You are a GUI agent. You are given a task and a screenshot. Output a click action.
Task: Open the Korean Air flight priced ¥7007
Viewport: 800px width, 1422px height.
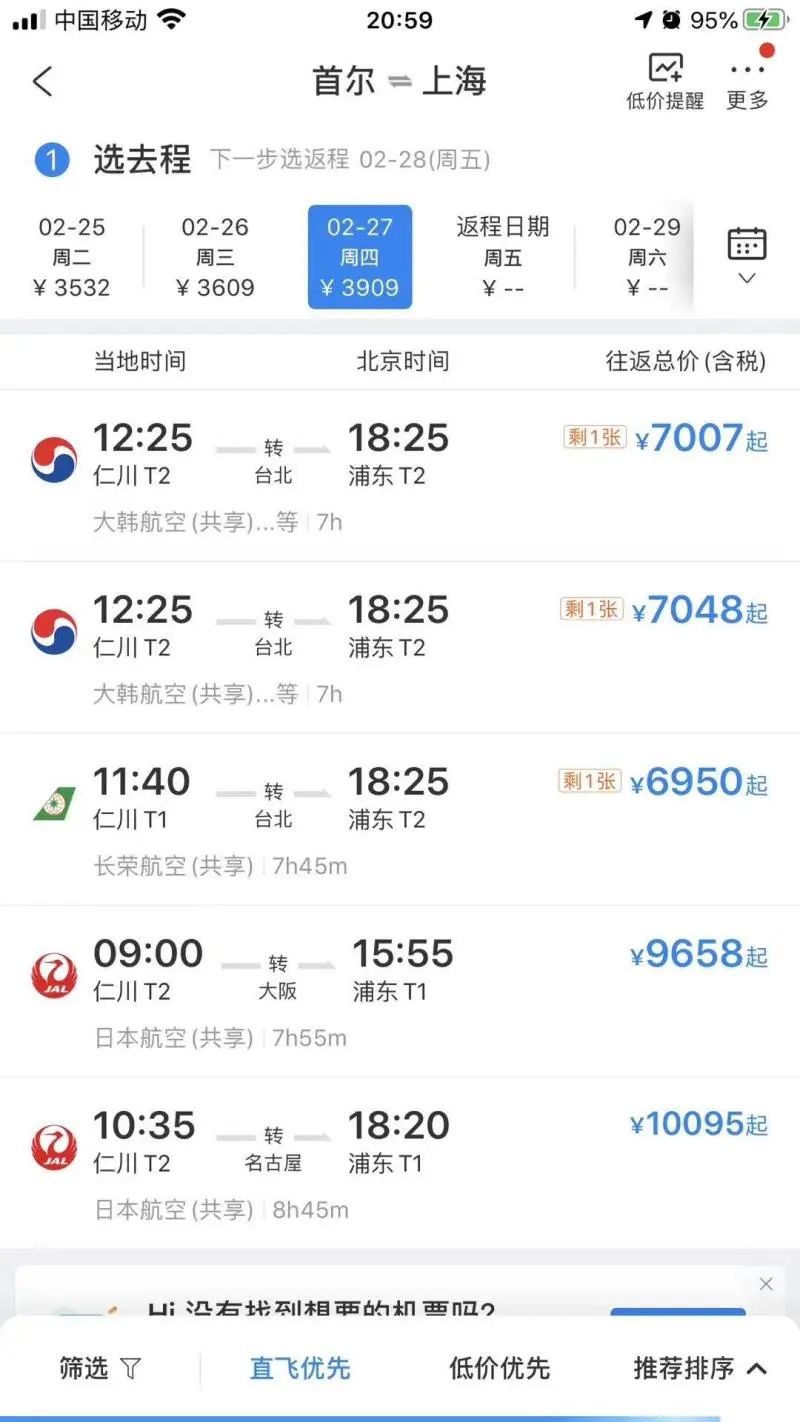click(x=400, y=475)
